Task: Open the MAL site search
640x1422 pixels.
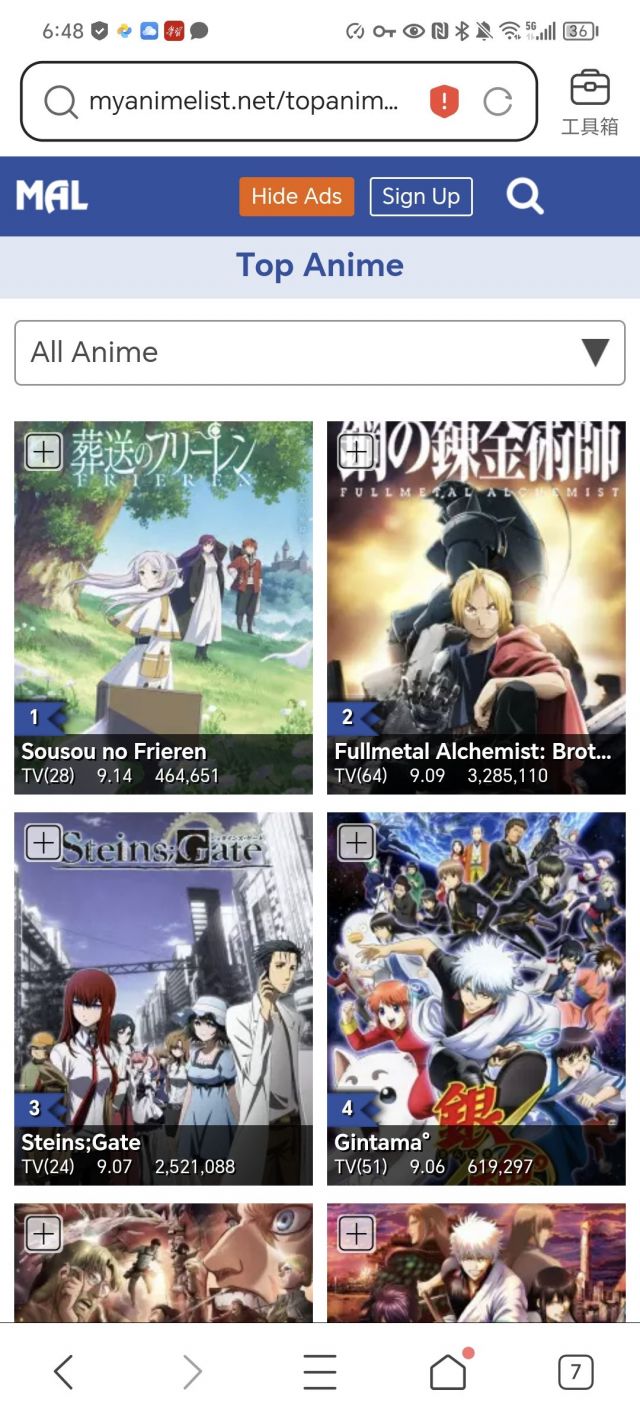Action: 525,197
